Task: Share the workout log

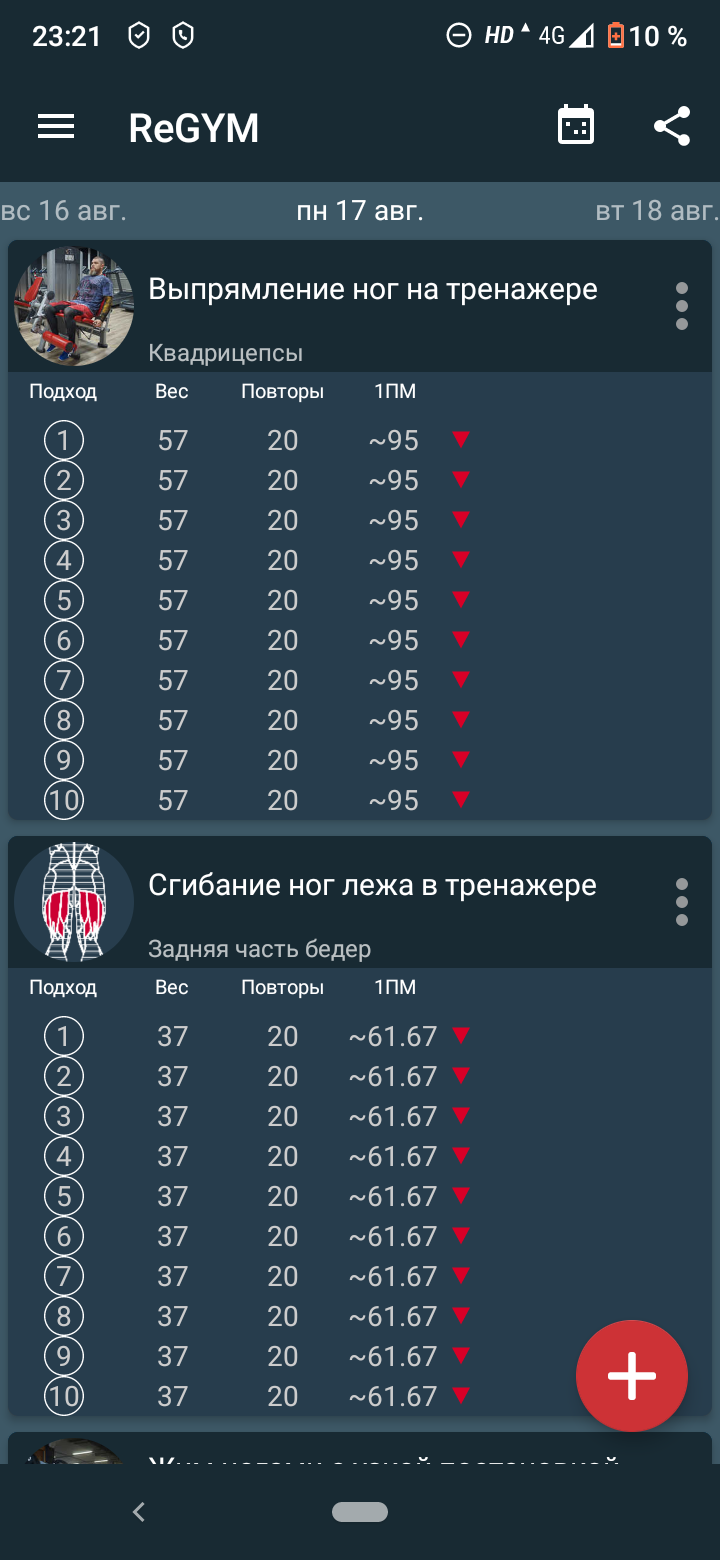Action: tap(671, 127)
